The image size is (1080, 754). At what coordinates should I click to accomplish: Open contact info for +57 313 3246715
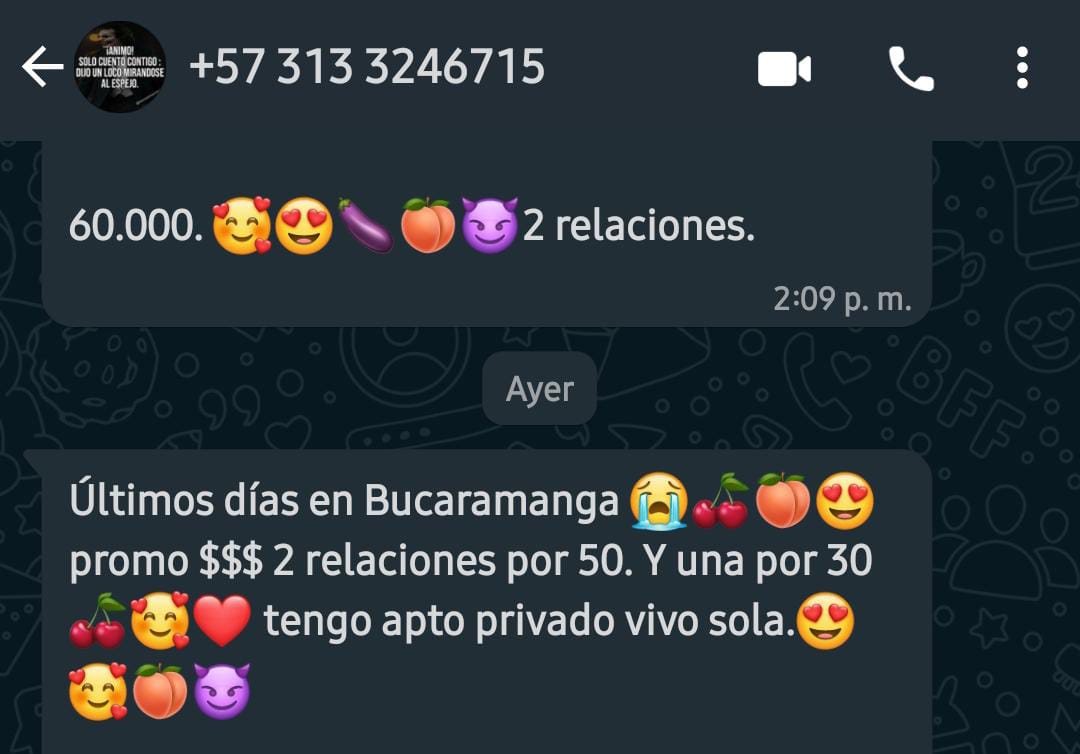coord(366,68)
